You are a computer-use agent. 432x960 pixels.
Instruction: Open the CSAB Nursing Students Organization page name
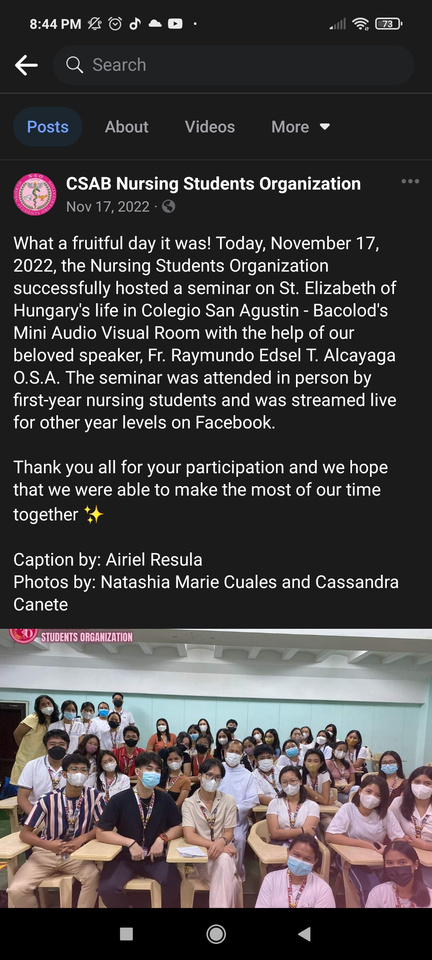[x=214, y=183]
